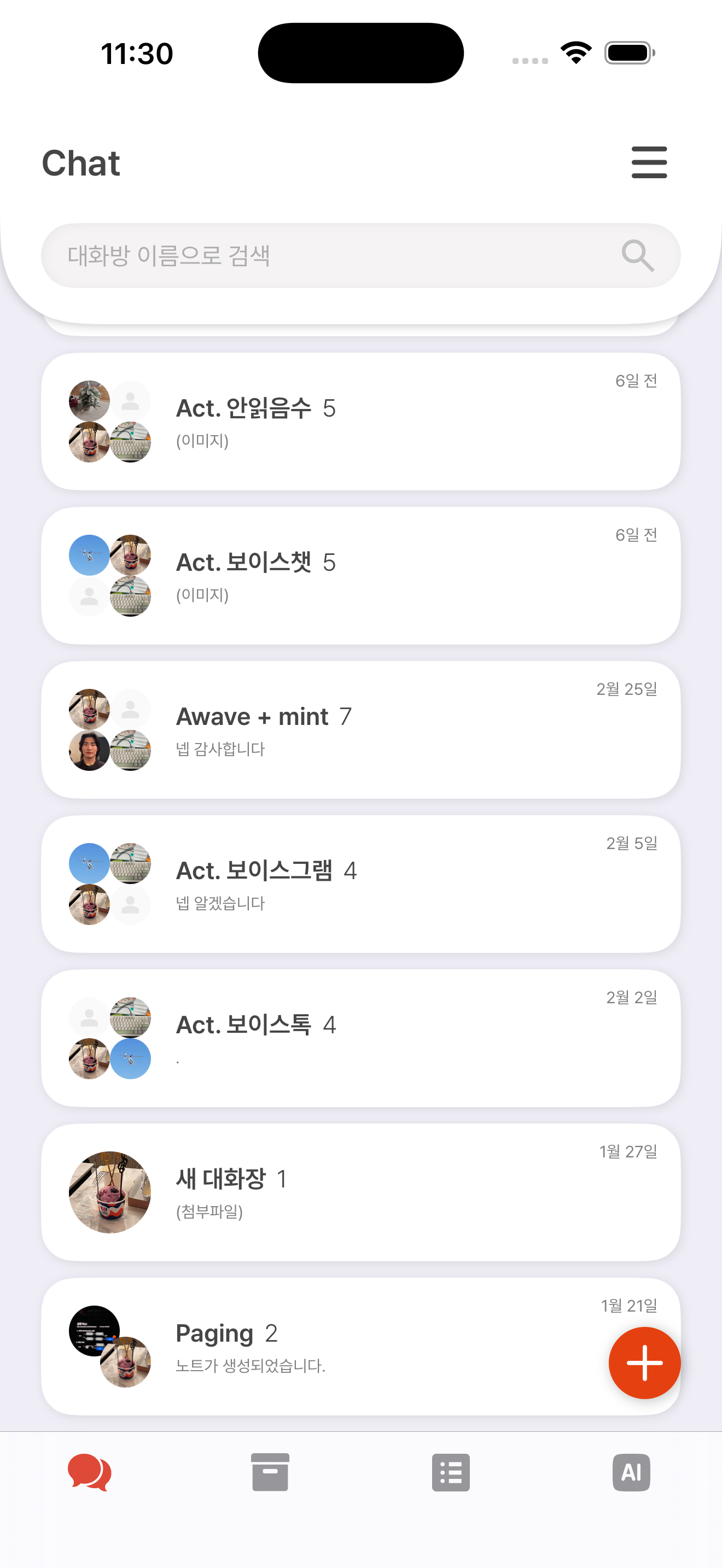Open the Act. 보이스챗 chat room

pos(360,576)
